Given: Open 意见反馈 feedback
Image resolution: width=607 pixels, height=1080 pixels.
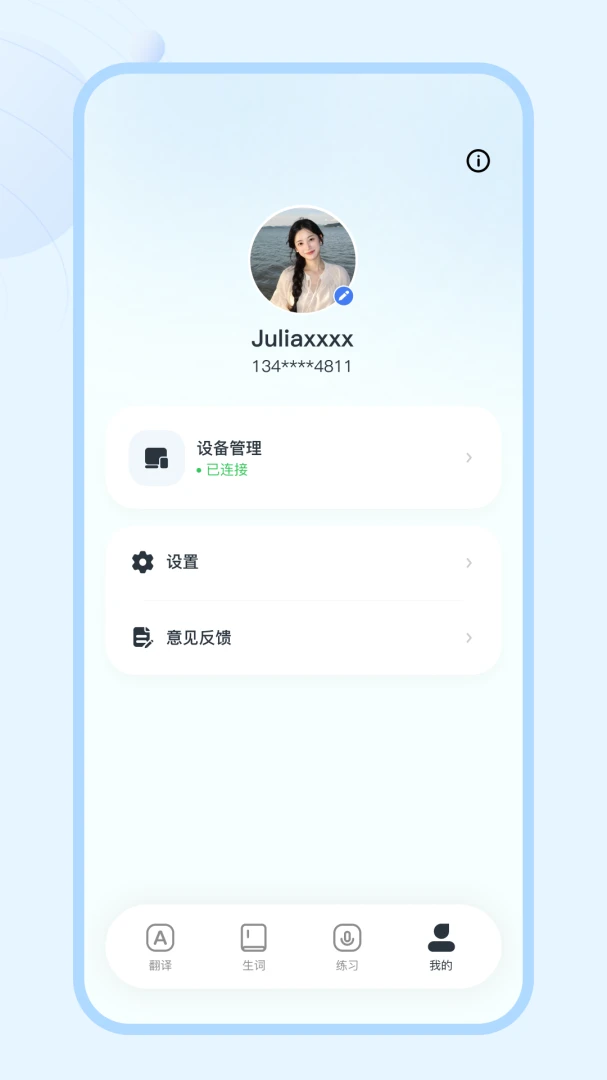Looking at the screenshot, I should 303,638.
